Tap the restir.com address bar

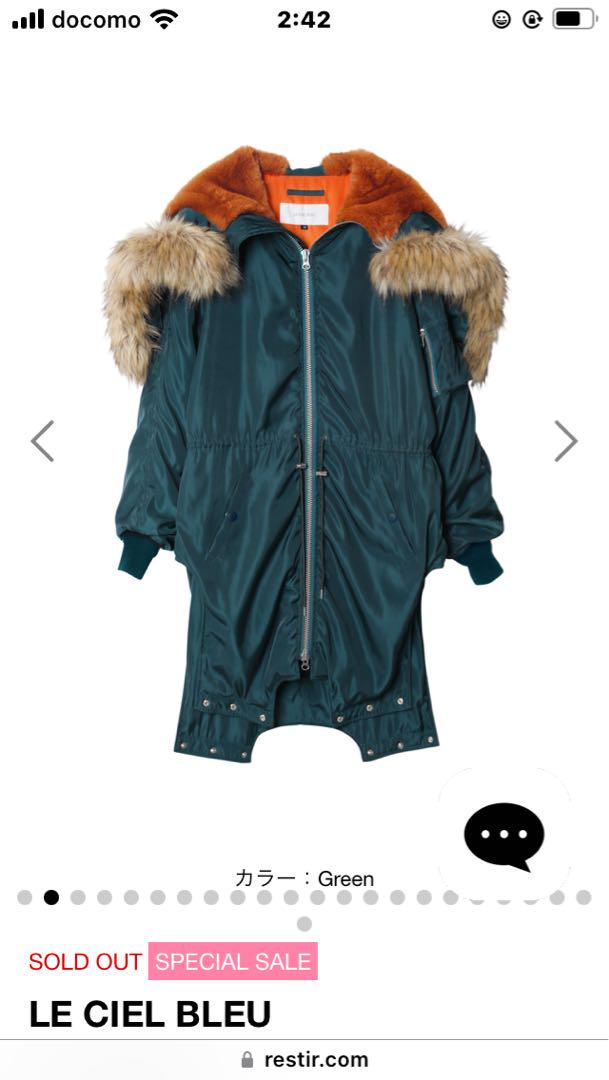tap(304, 1059)
